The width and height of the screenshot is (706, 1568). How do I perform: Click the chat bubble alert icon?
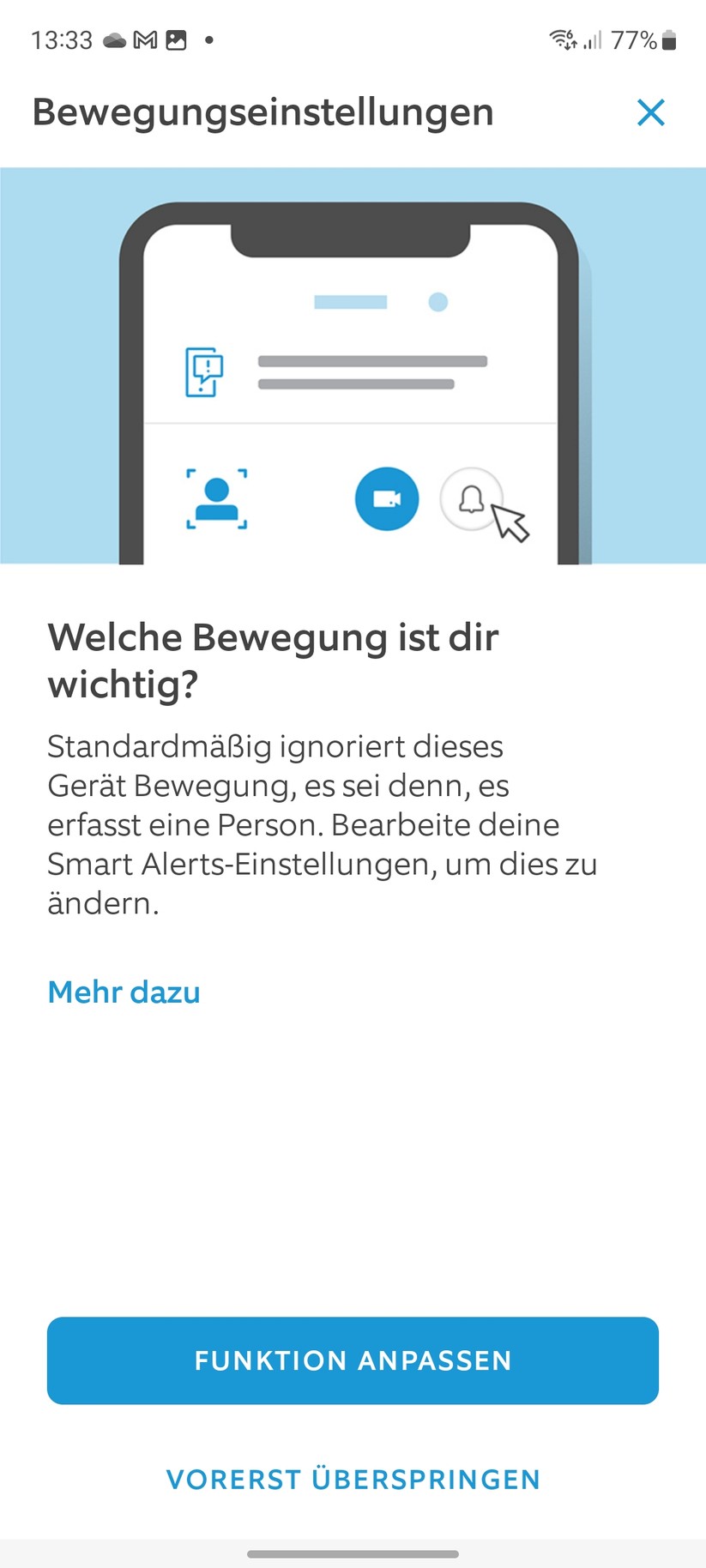tap(203, 371)
